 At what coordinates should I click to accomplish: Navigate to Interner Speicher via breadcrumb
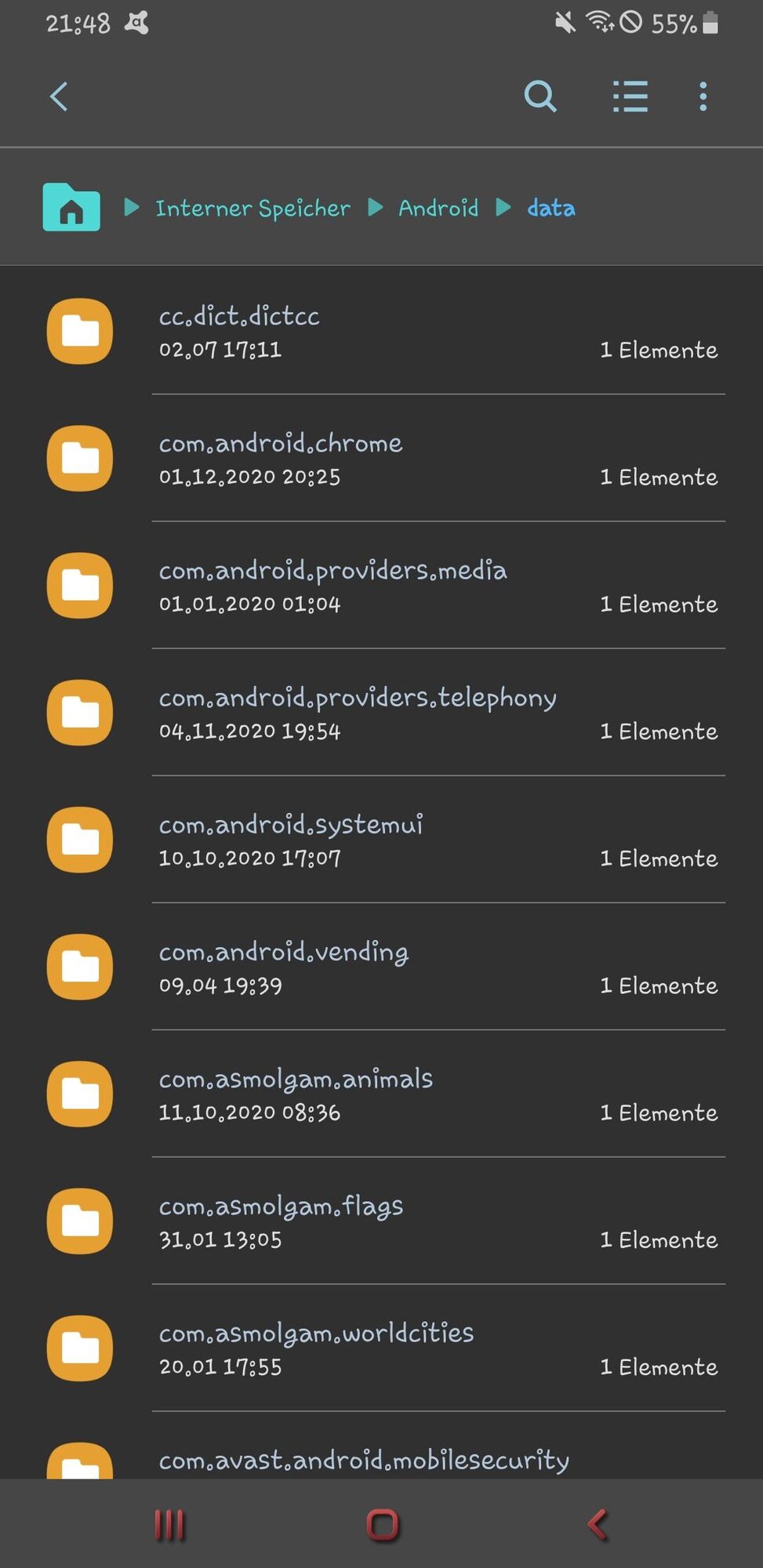(x=253, y=208)
